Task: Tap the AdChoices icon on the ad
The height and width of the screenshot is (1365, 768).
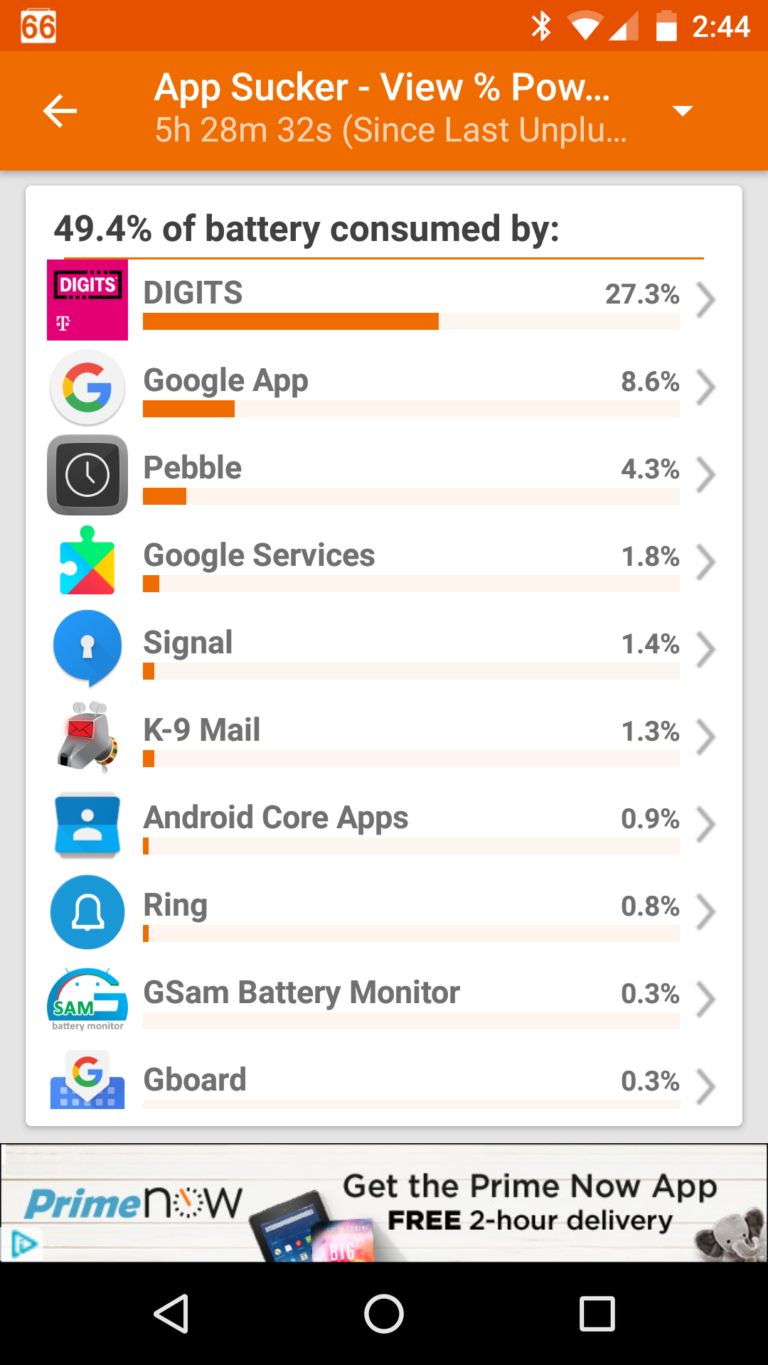Action: tap(22, 1244)
